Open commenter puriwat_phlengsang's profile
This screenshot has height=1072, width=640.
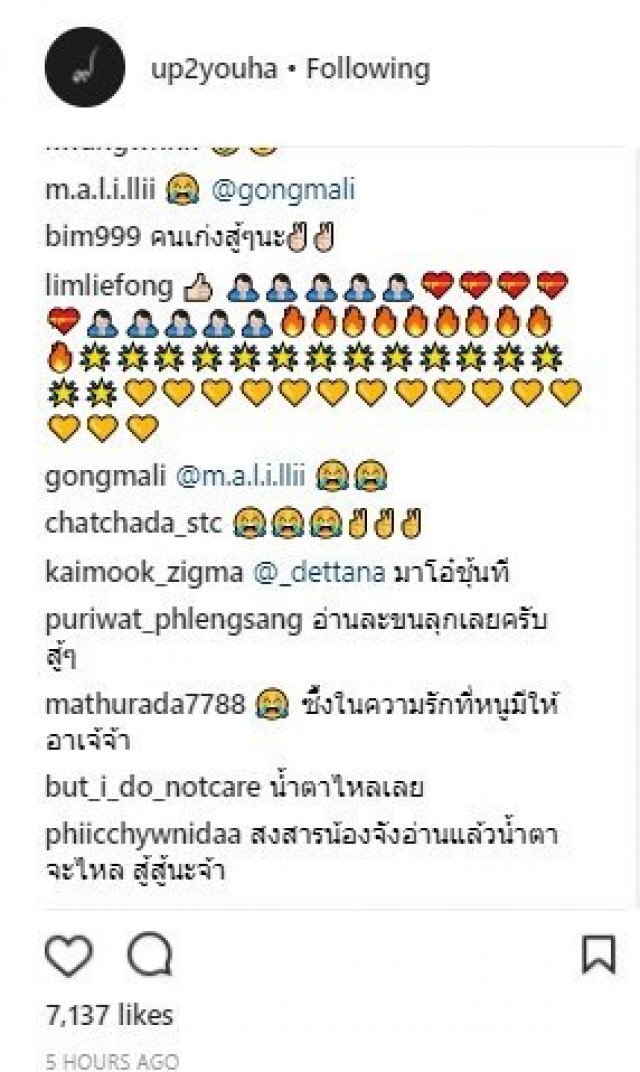[x=174, y=621]
